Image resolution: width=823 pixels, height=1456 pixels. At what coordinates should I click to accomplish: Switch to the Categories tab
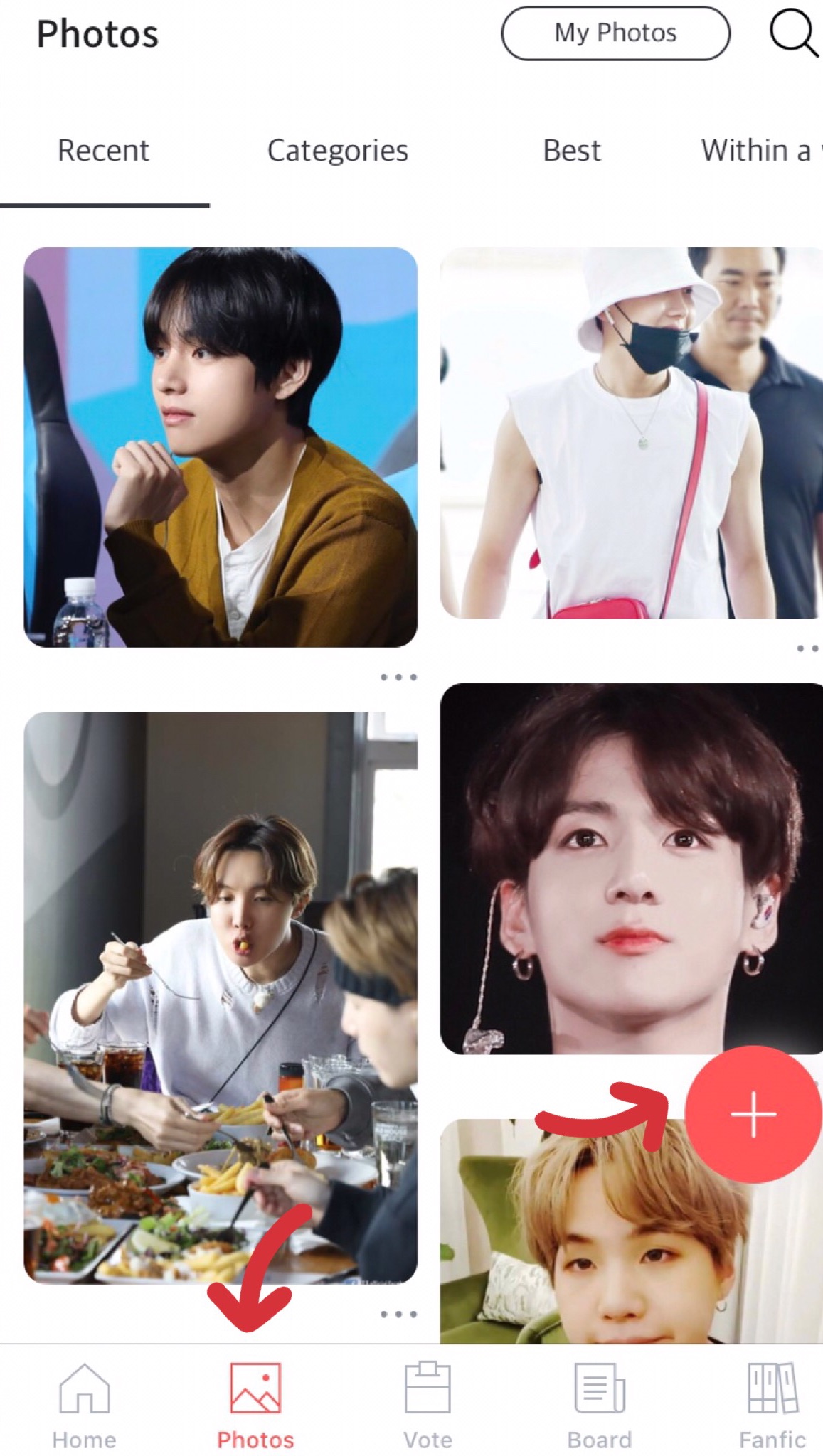(x=337, y=151)
